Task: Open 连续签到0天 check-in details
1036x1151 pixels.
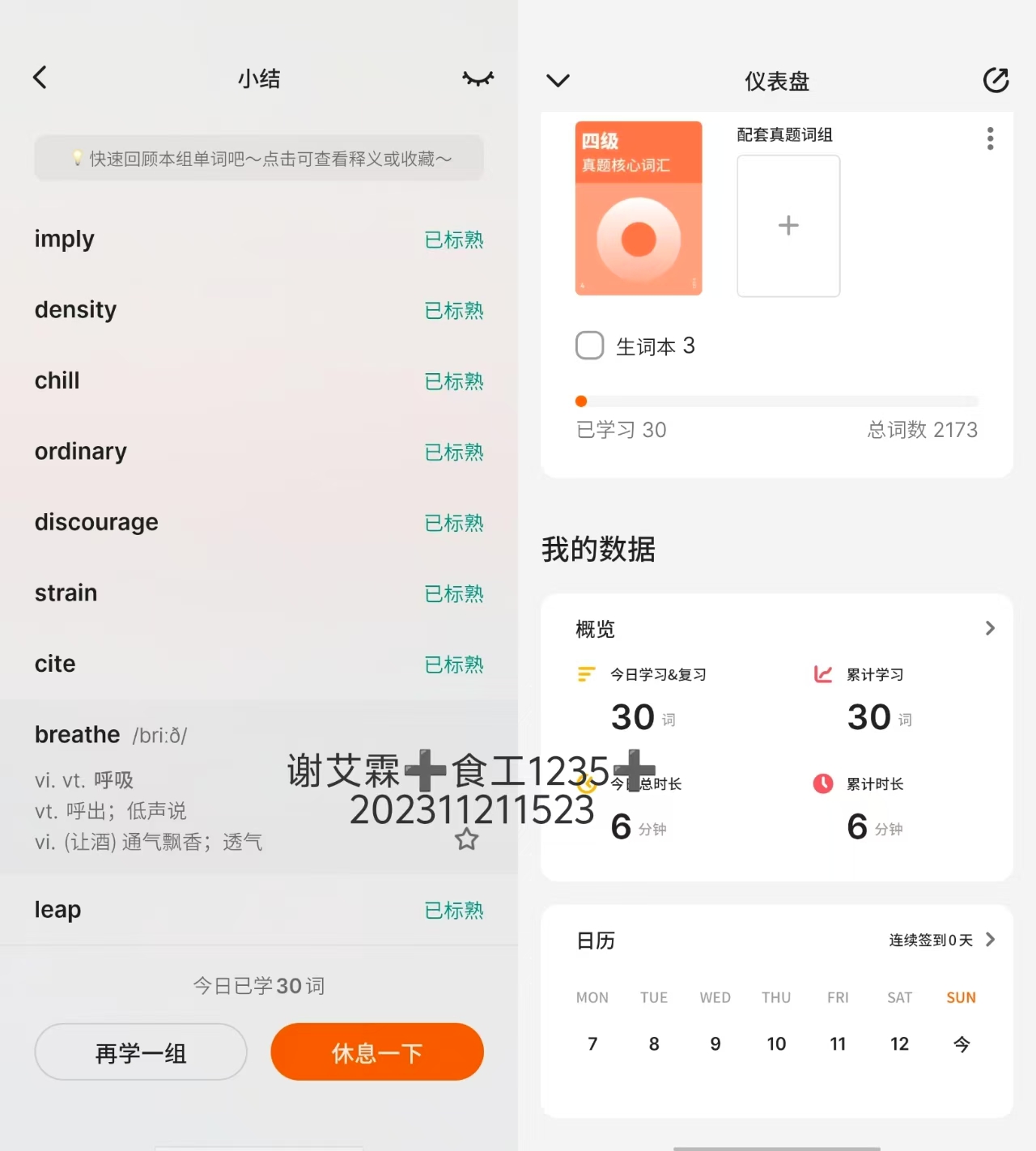Action: click(x=942, y=940)
